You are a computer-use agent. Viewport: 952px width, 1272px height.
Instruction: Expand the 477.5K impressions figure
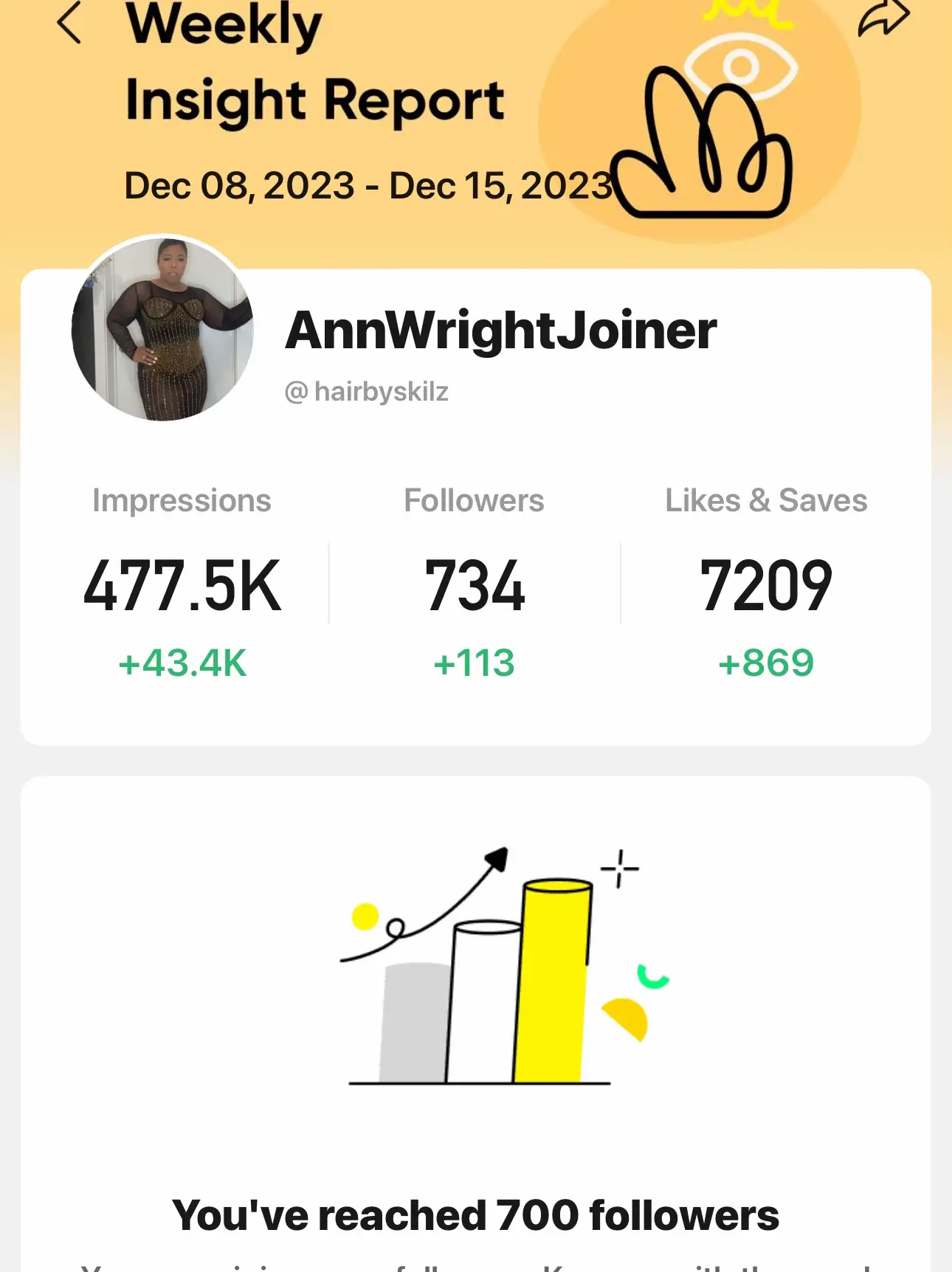pos(183,587)
